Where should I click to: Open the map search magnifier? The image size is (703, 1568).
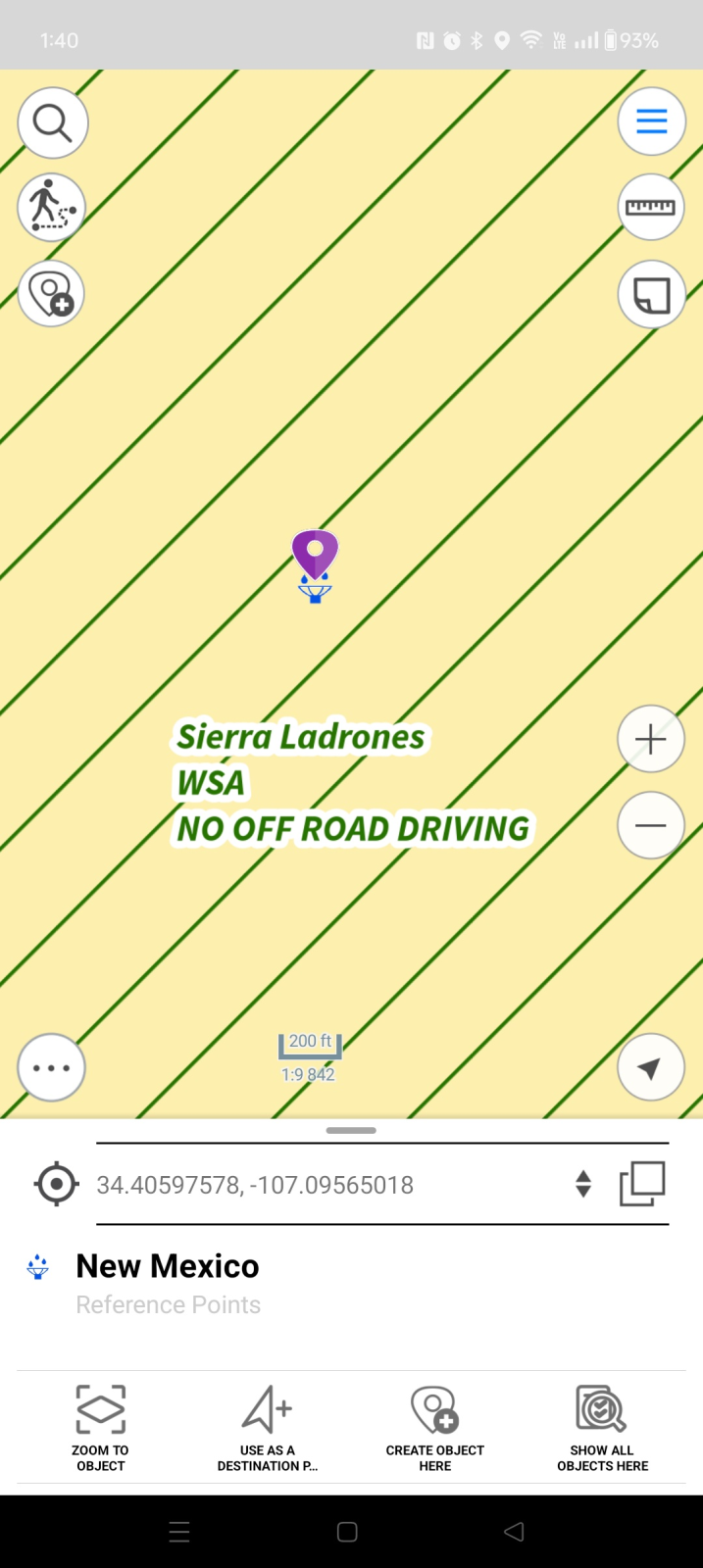pyautogui.click(x=52, y=123)
